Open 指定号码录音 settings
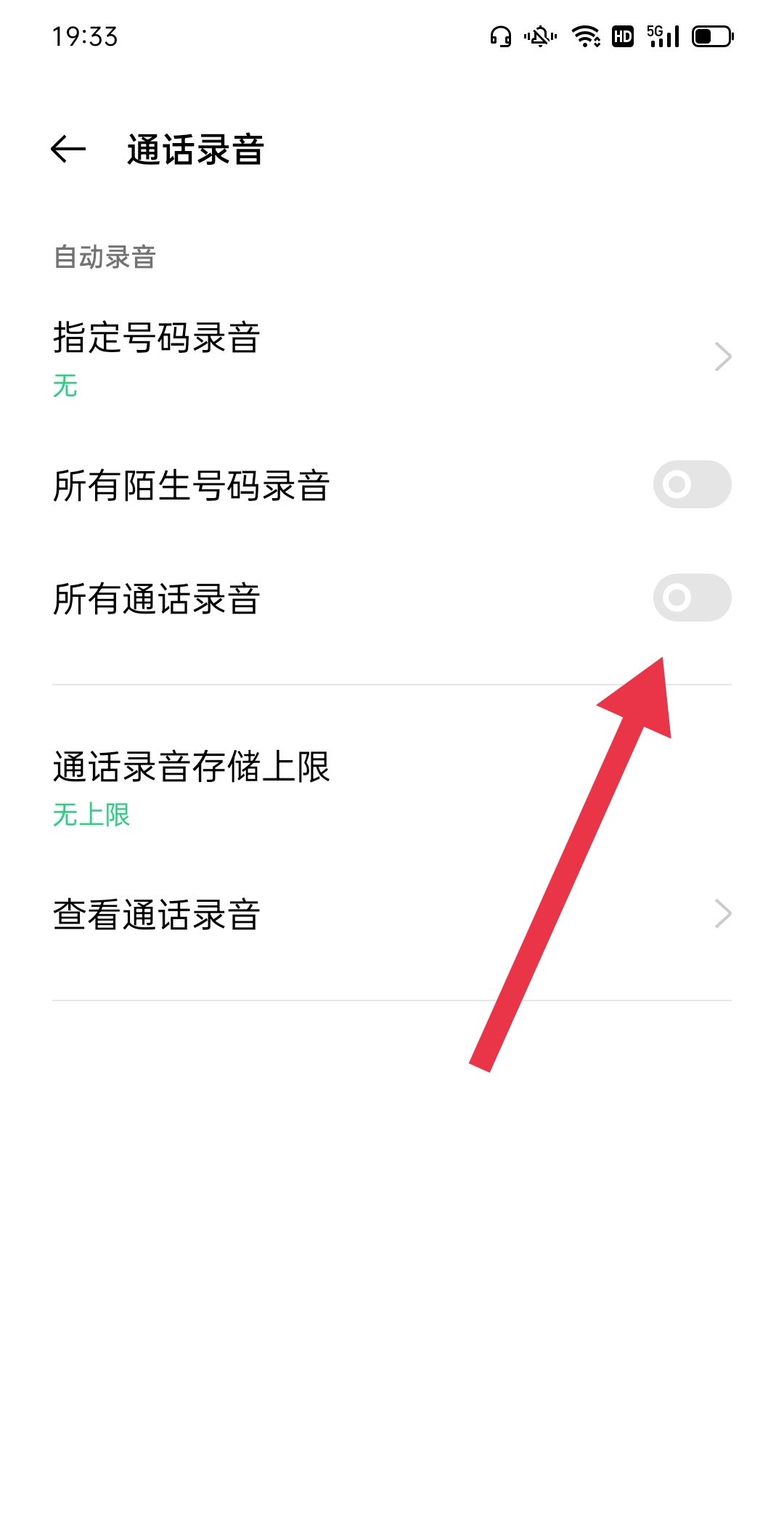 (x=158, y=338)
